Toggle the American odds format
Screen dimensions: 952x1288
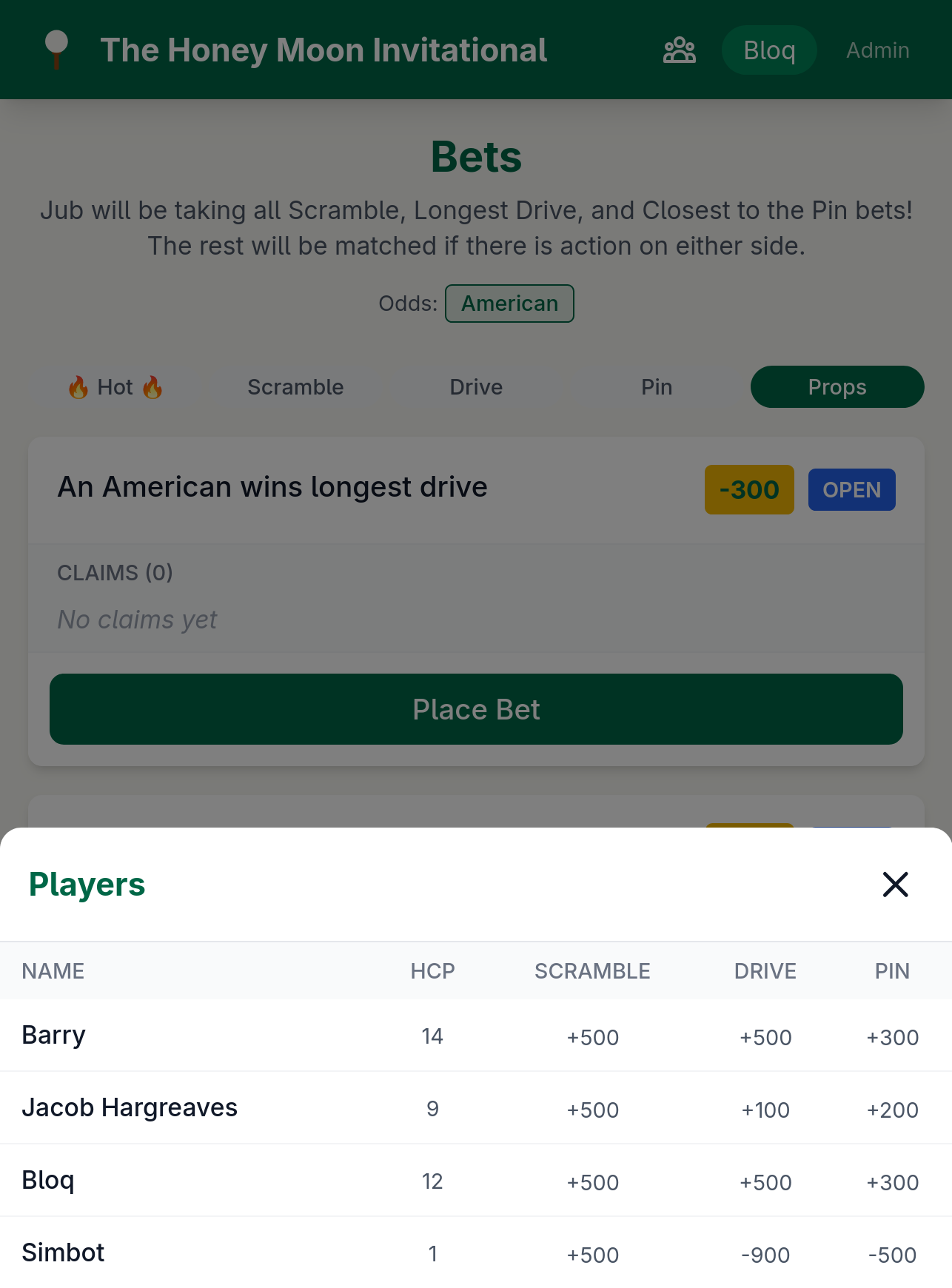click(509, 303)
